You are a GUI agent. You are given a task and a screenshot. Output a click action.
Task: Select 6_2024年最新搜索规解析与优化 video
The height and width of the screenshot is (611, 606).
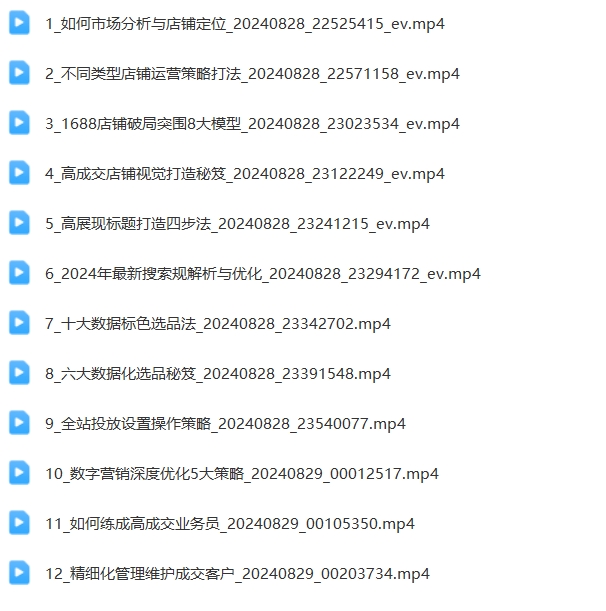point(263,274)
